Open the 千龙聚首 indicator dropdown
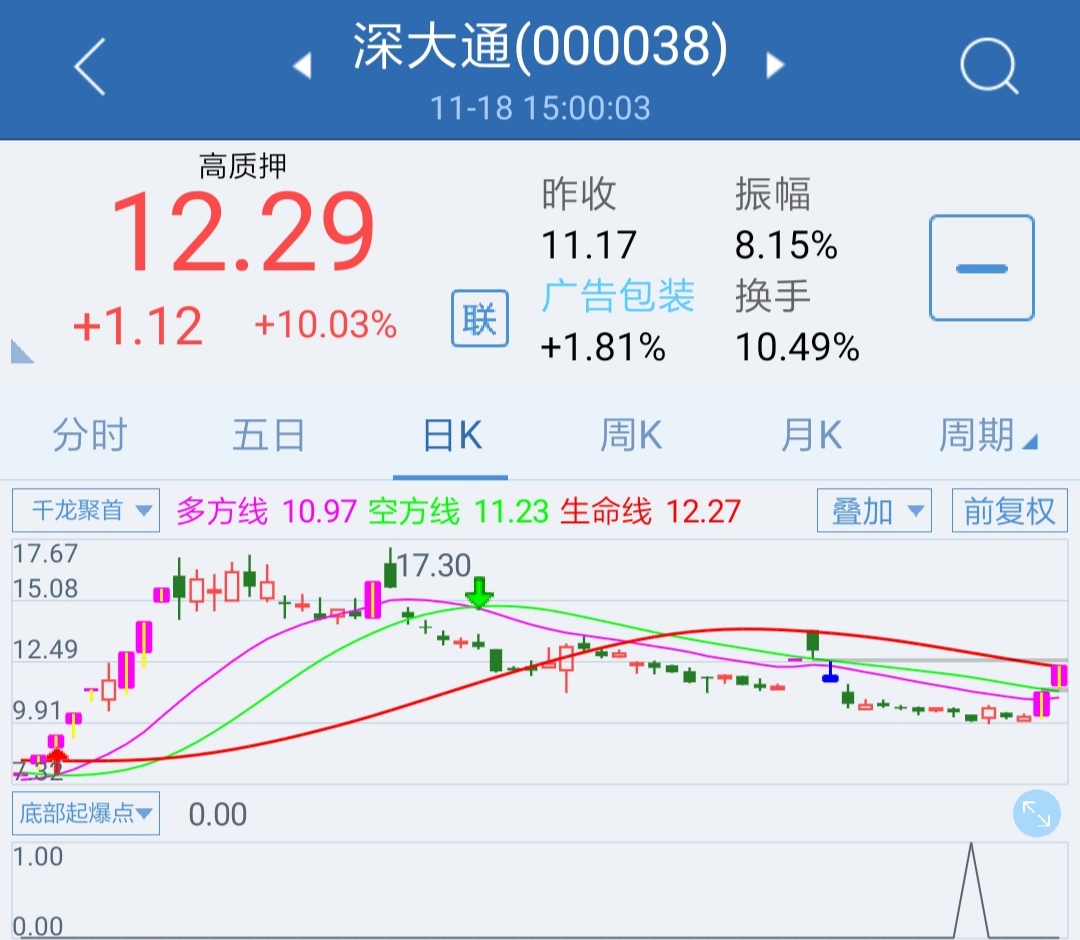 pyautogui.click(x=86, y=511)
